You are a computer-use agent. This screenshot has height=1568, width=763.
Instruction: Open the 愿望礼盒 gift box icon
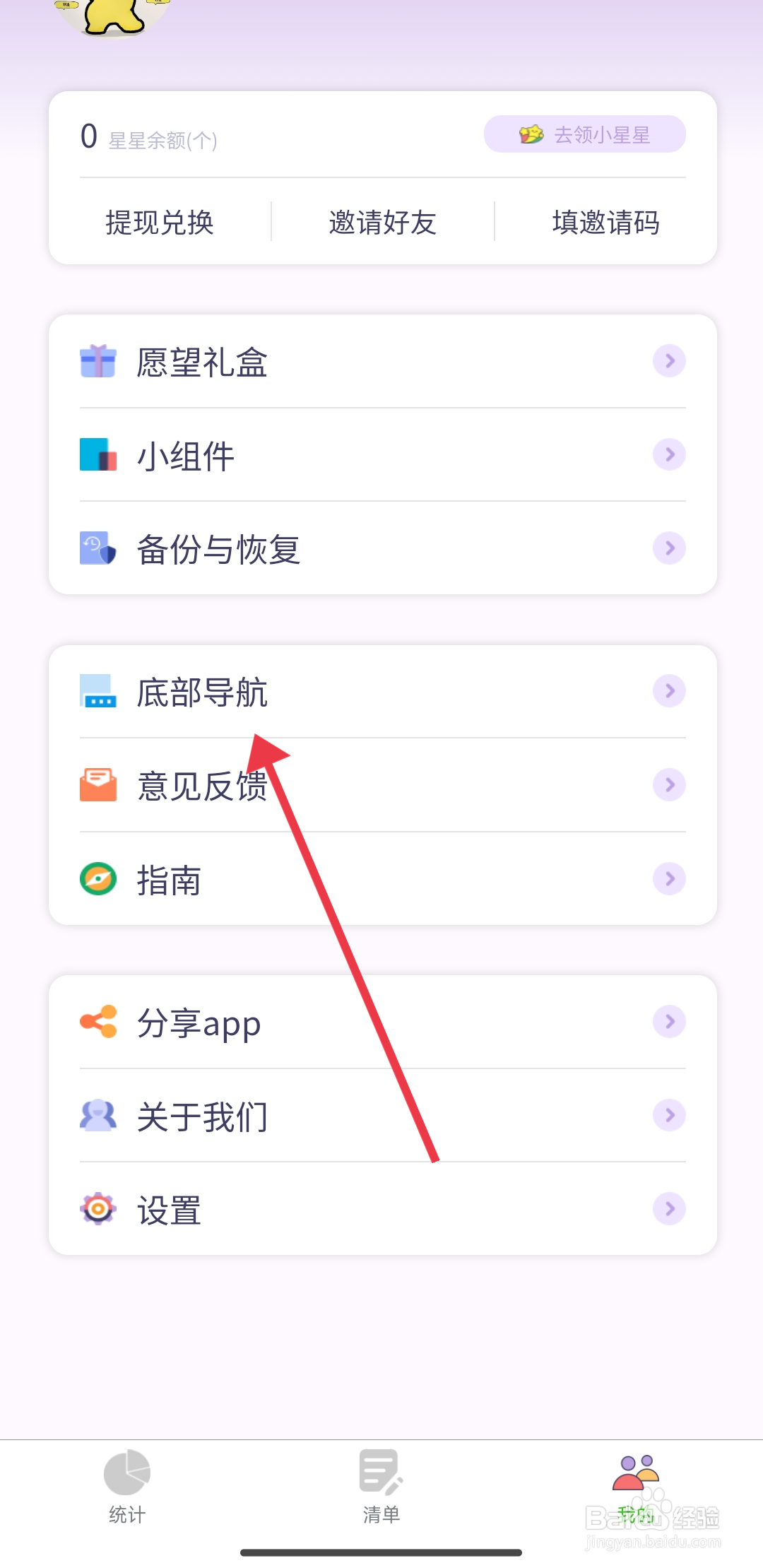(99, 361)
